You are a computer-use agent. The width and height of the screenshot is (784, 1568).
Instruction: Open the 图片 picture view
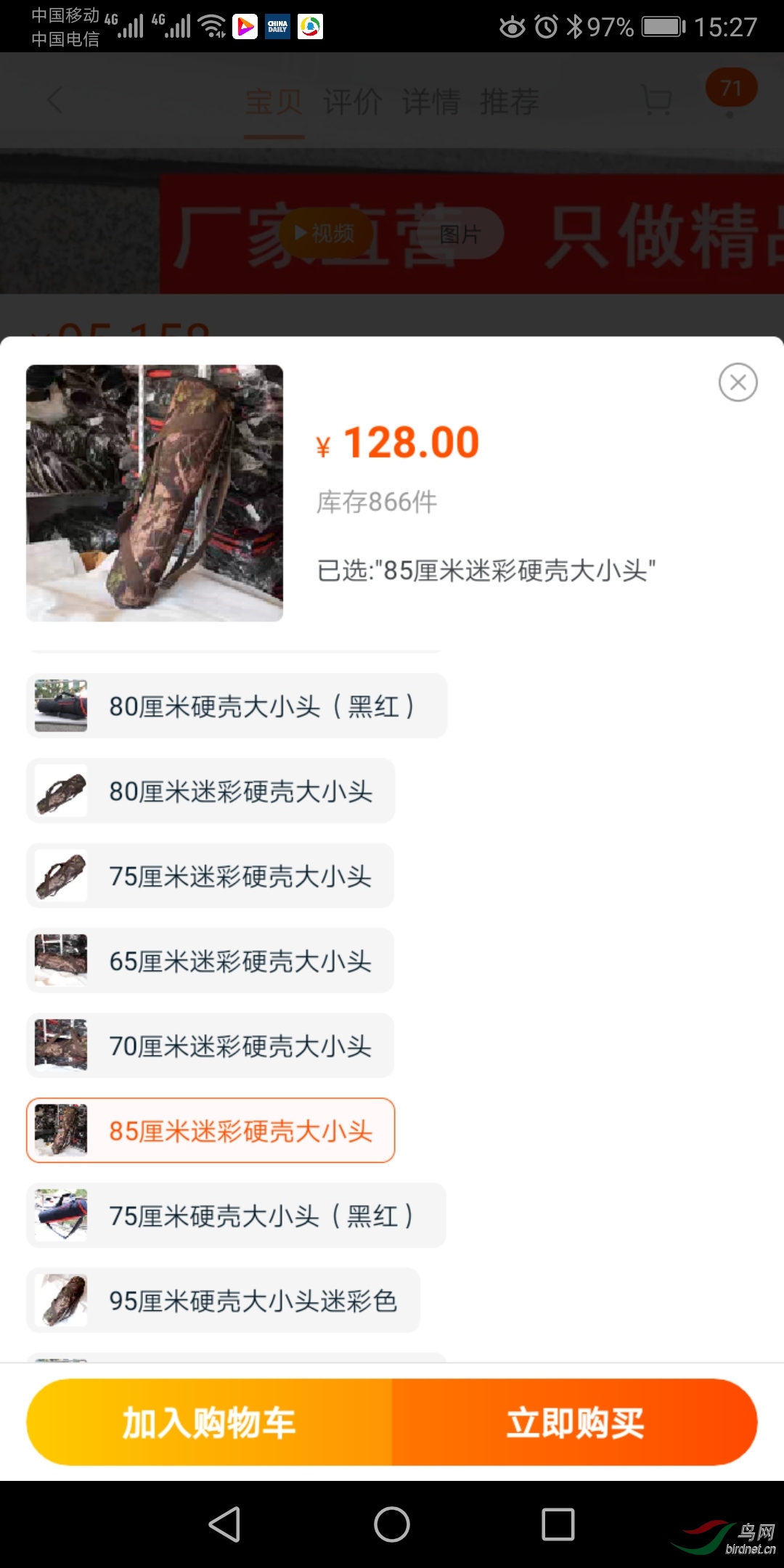pos(461,234)
